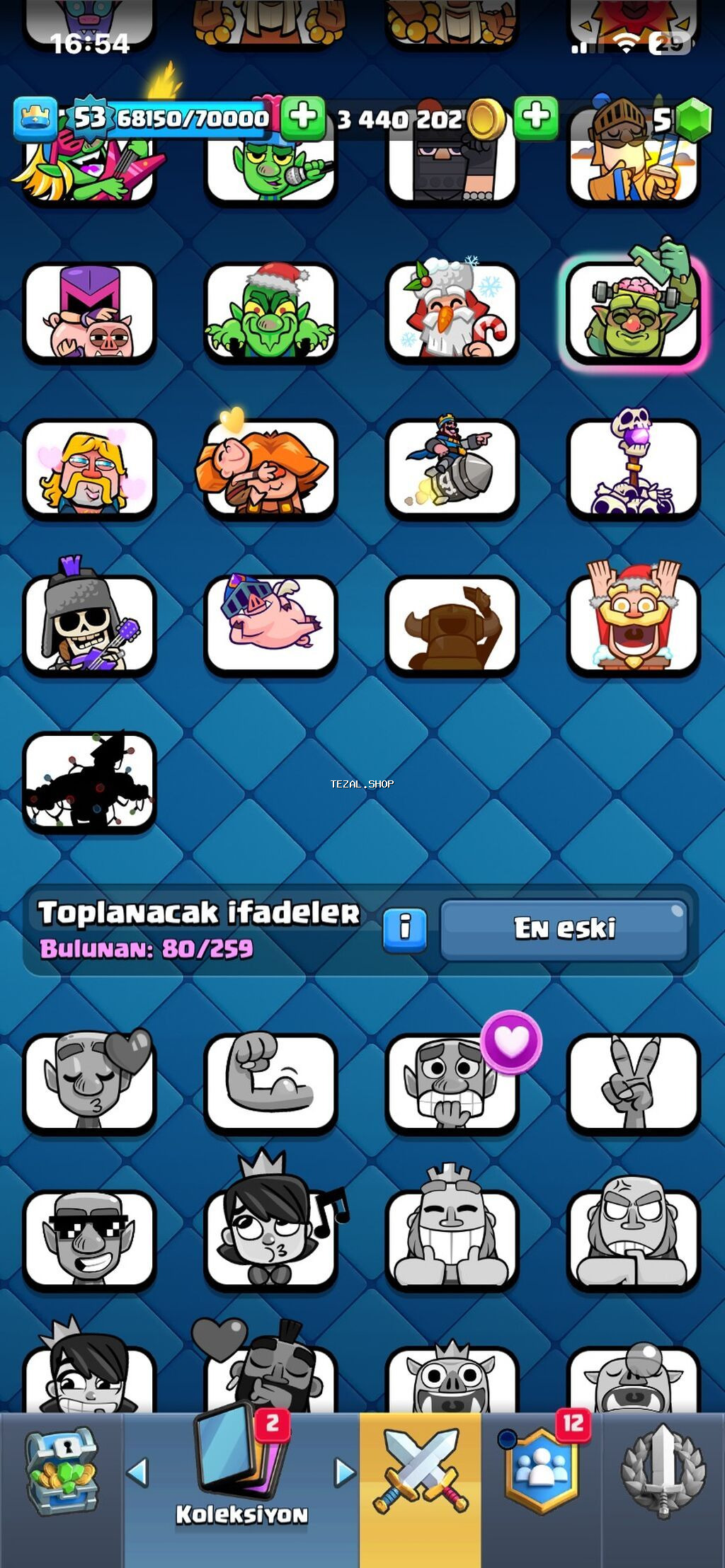Viewport: 725px width, 1568px height.
Task: View the locked flexing arm emote
Action: (x=270, y=1083)
